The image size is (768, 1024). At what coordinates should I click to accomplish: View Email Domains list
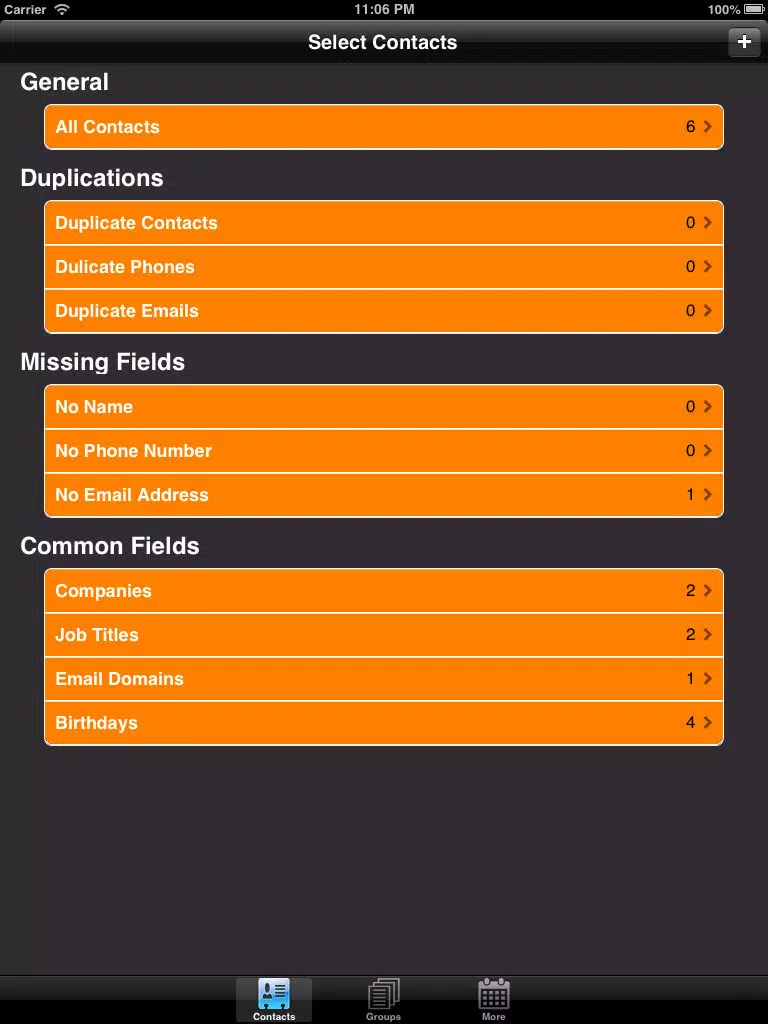click(383, 679)
